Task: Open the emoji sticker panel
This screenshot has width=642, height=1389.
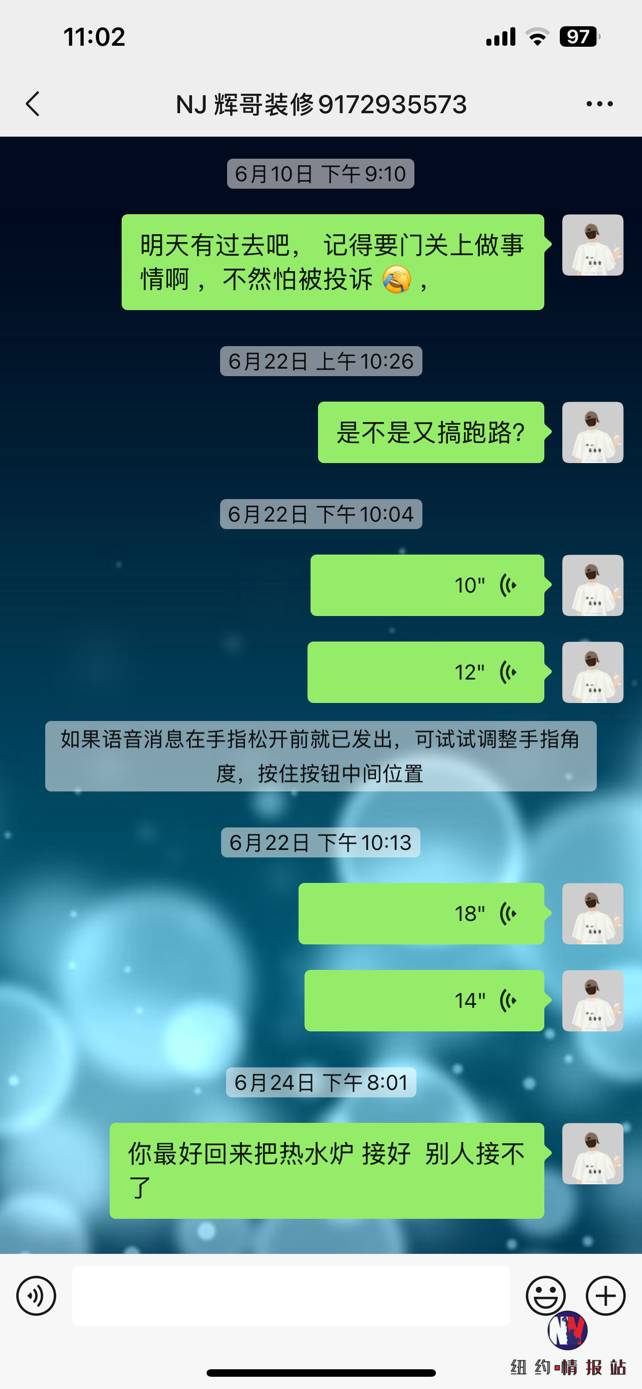Action: 546,1297
